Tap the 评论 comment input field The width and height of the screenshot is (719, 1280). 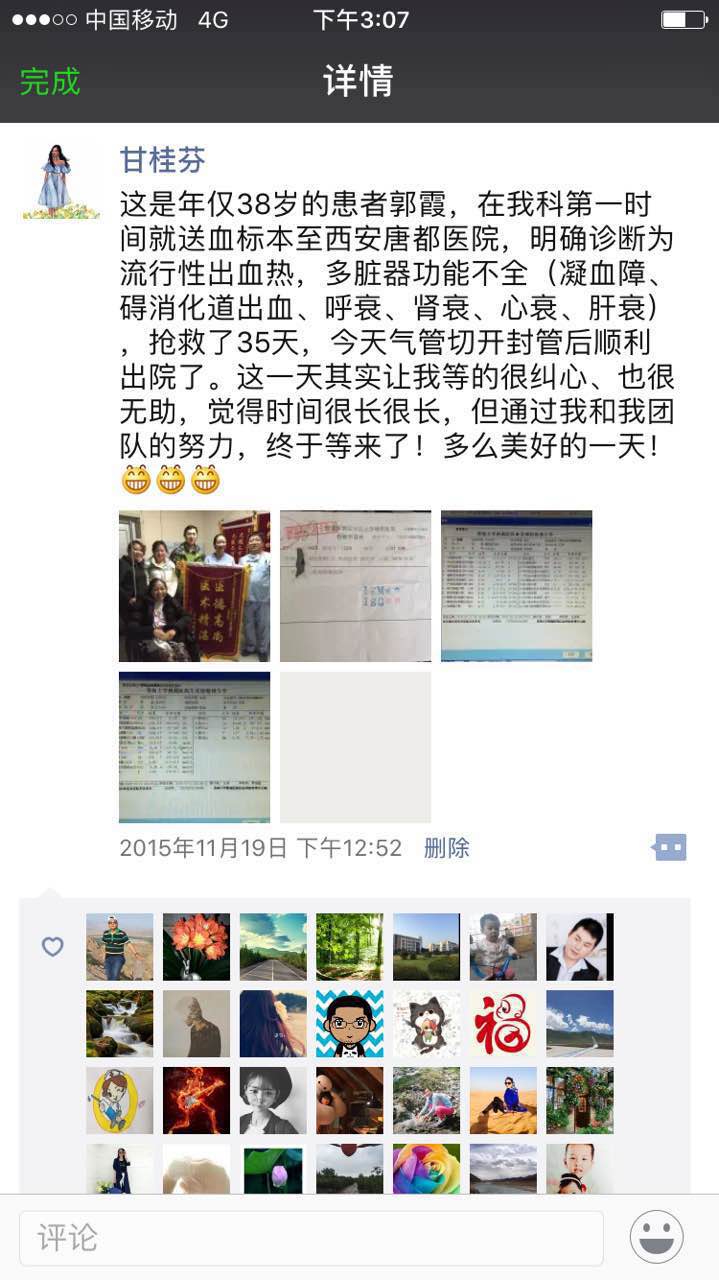pyautogui.click(x=310, y=1238)
